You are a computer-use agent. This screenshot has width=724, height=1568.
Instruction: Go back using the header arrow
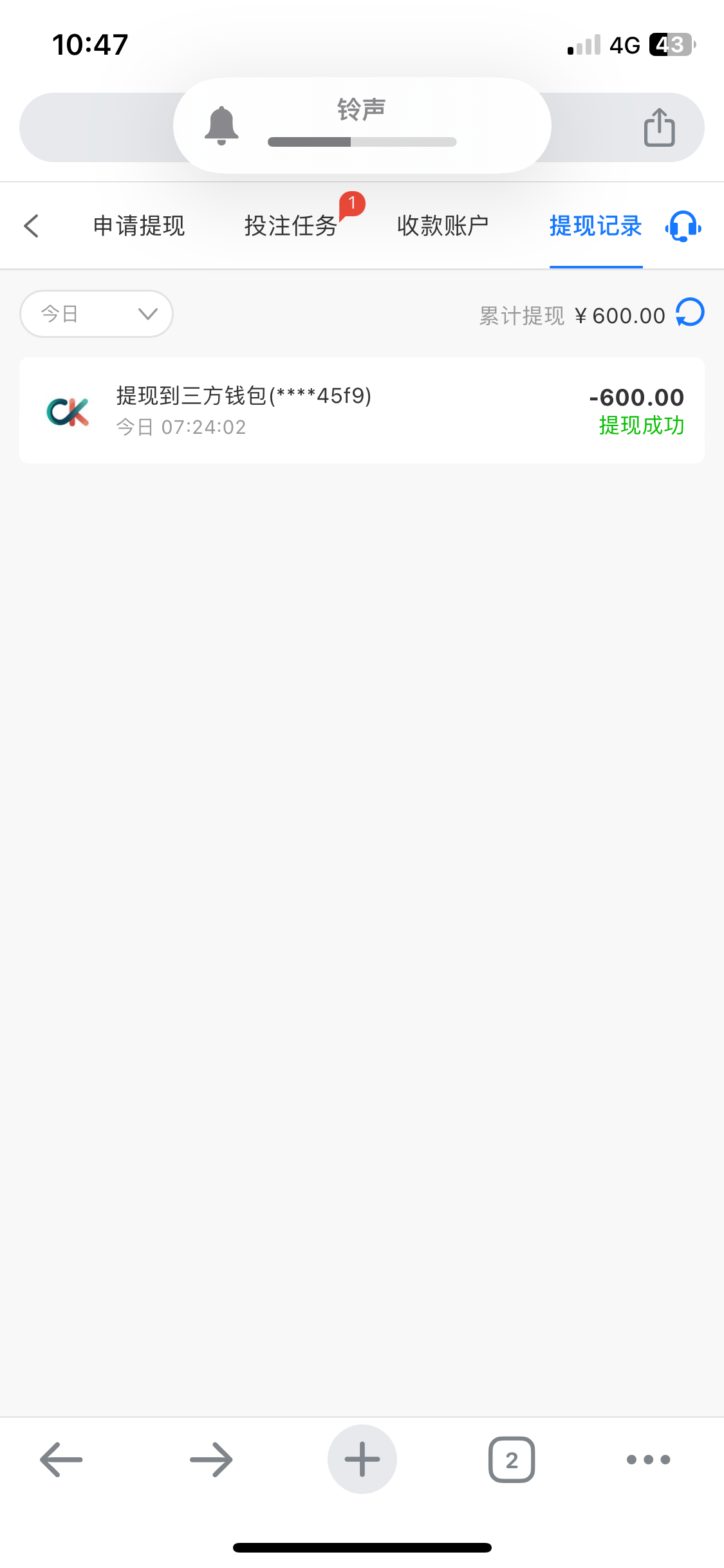point(32,226)
